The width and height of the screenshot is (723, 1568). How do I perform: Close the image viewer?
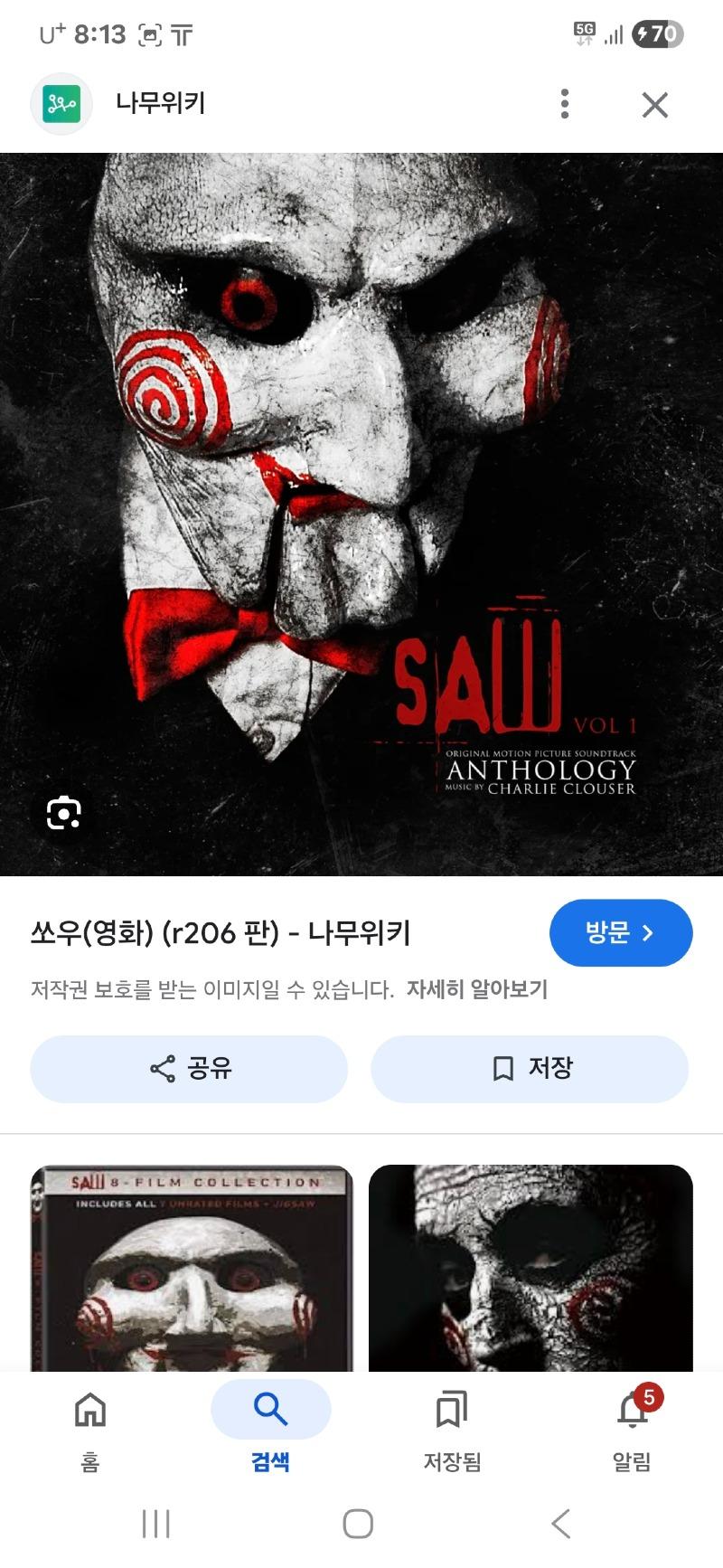[654, 105]
